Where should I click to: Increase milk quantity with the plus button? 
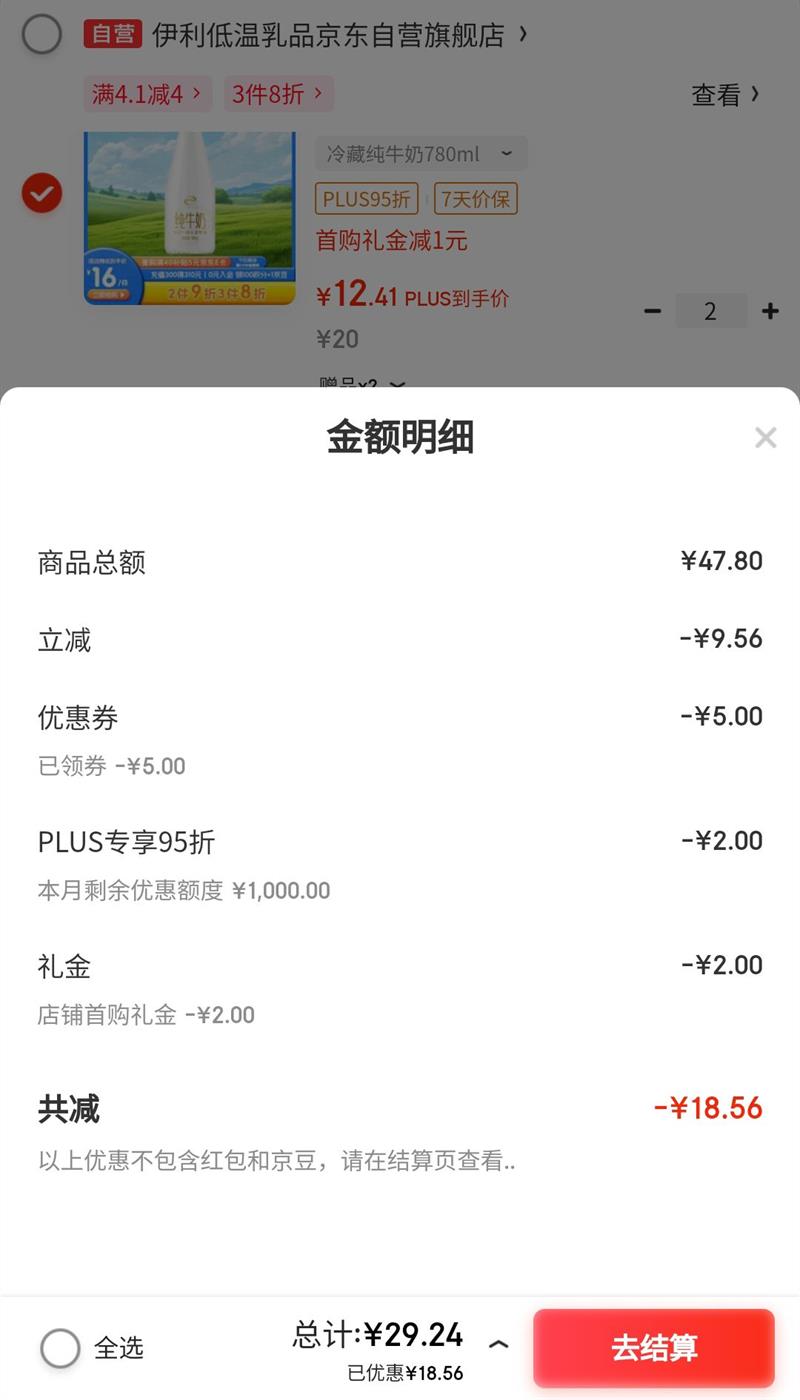coord(770,311)
